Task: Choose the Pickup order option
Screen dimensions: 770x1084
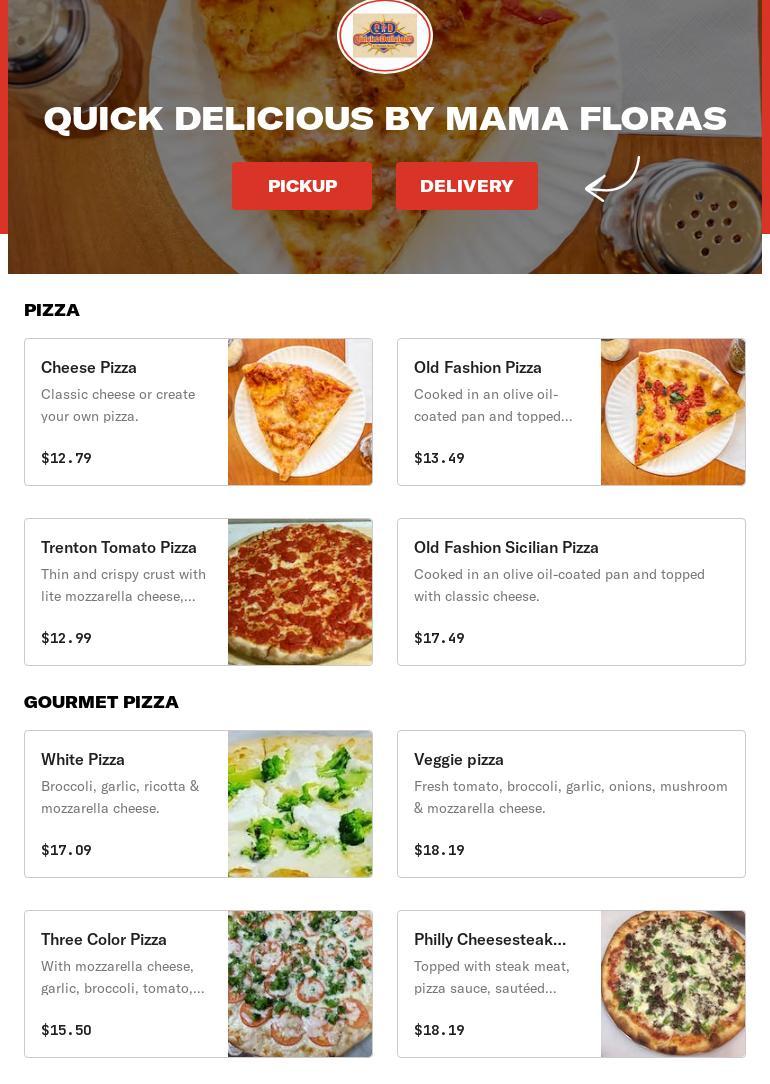Action: tap(302, 186)
